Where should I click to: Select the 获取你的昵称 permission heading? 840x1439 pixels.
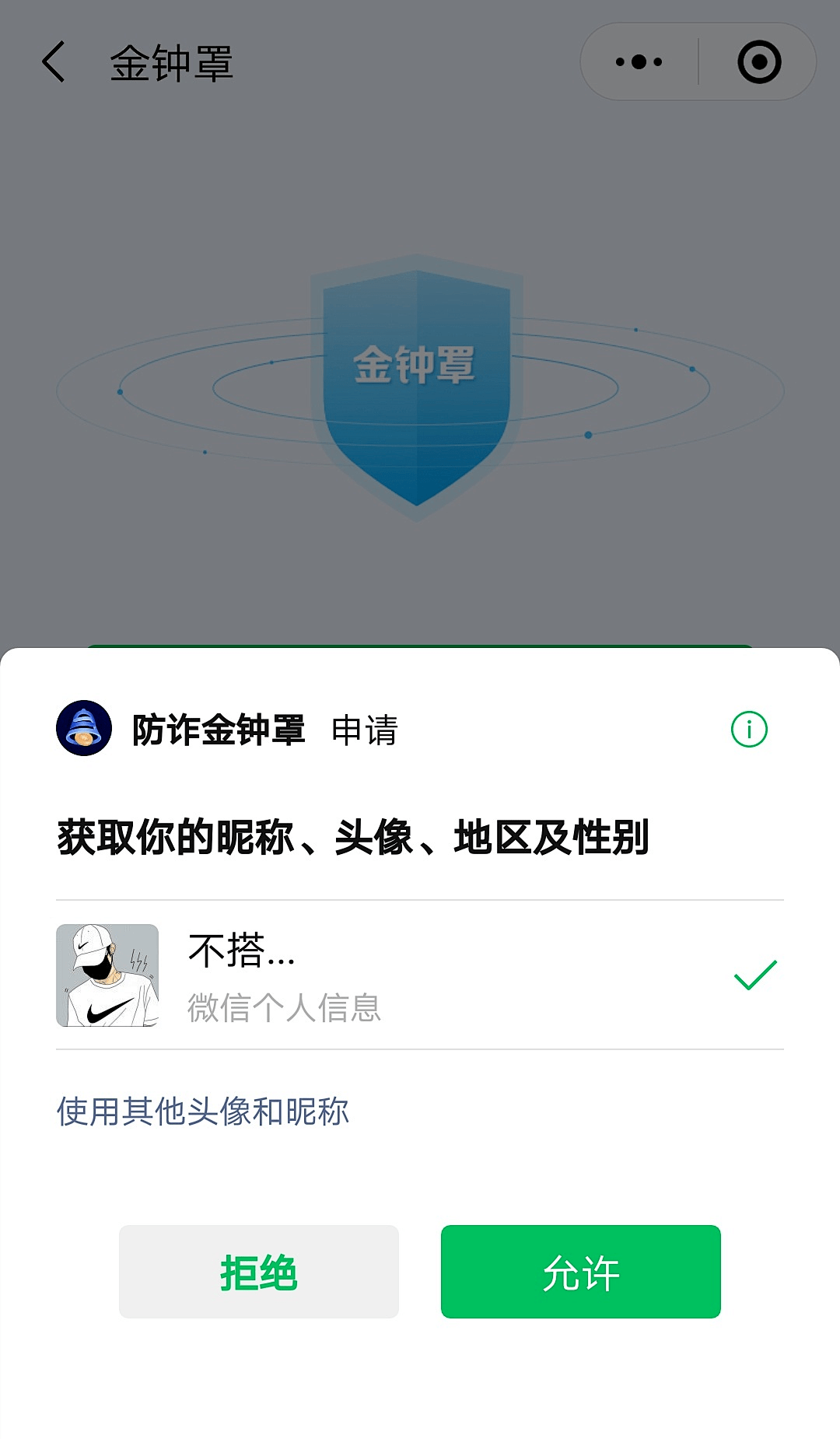pos(354,836)
